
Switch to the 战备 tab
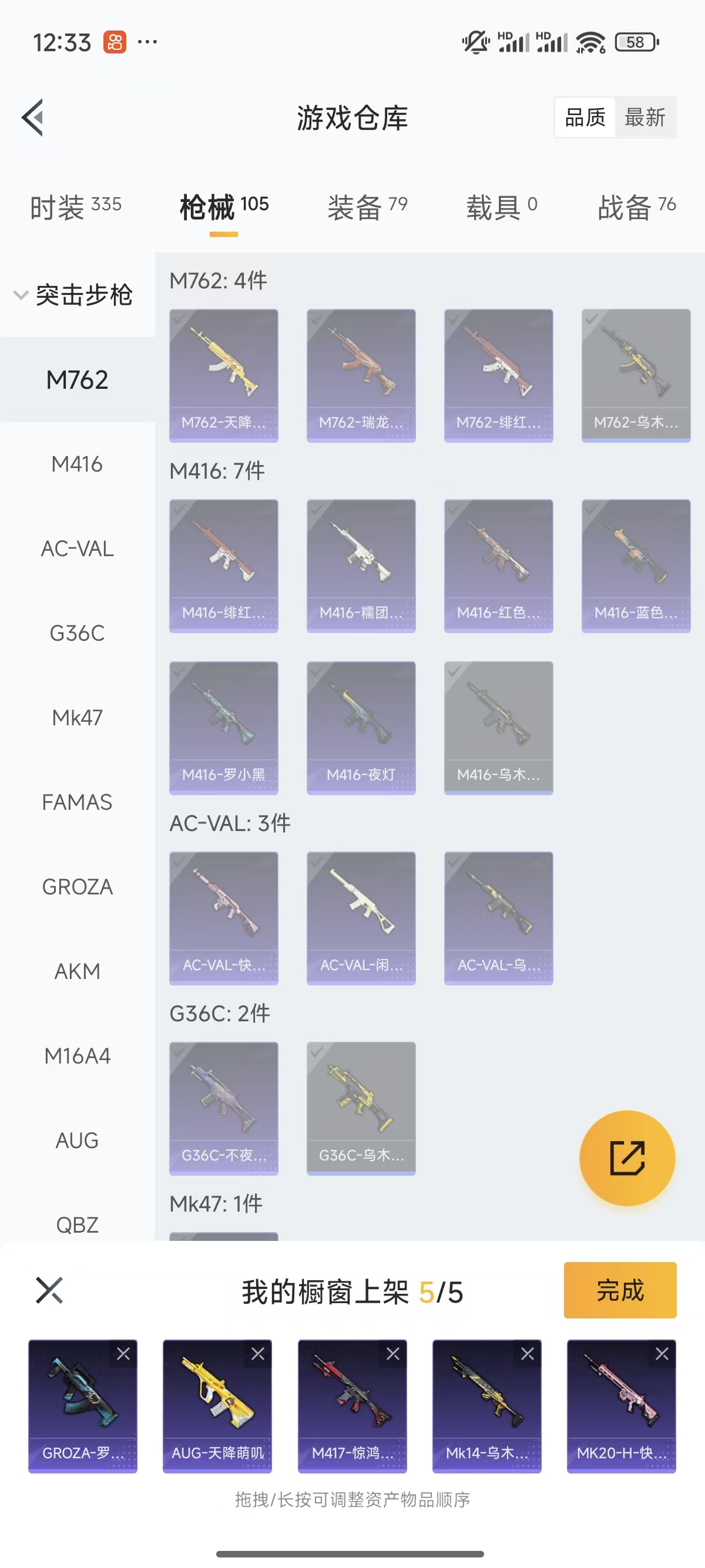point(636,207)
